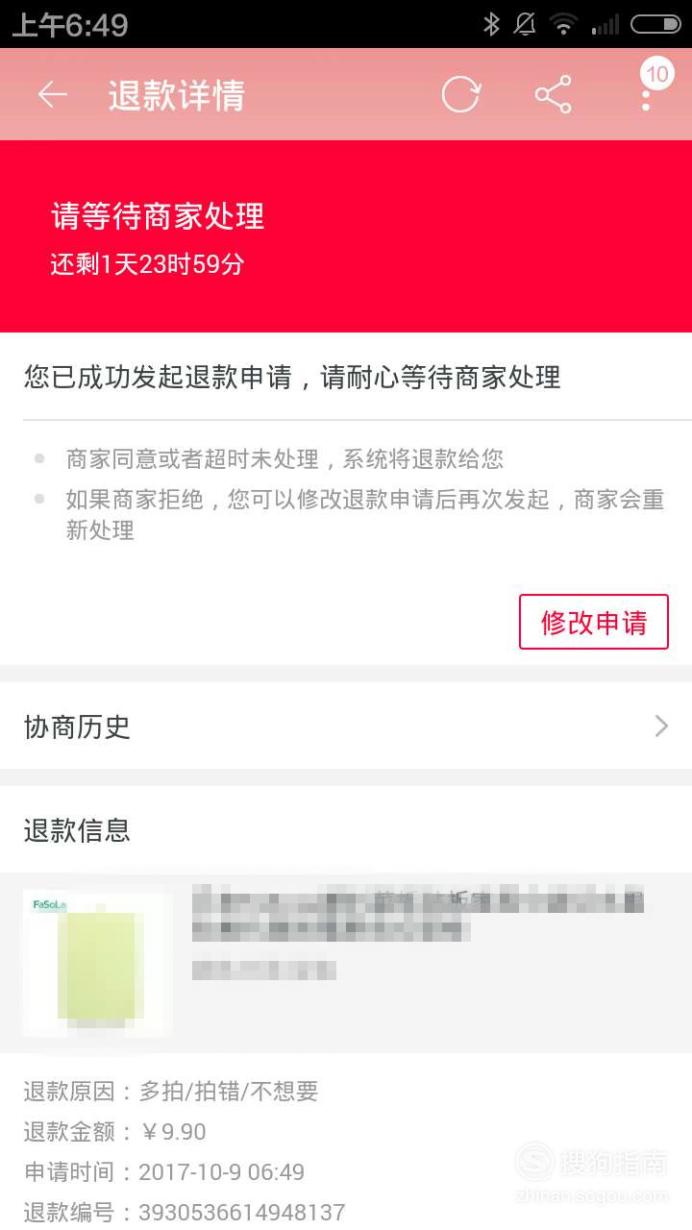Refresh the refund details
This screenshot has height=1230, width=692.
461,95
